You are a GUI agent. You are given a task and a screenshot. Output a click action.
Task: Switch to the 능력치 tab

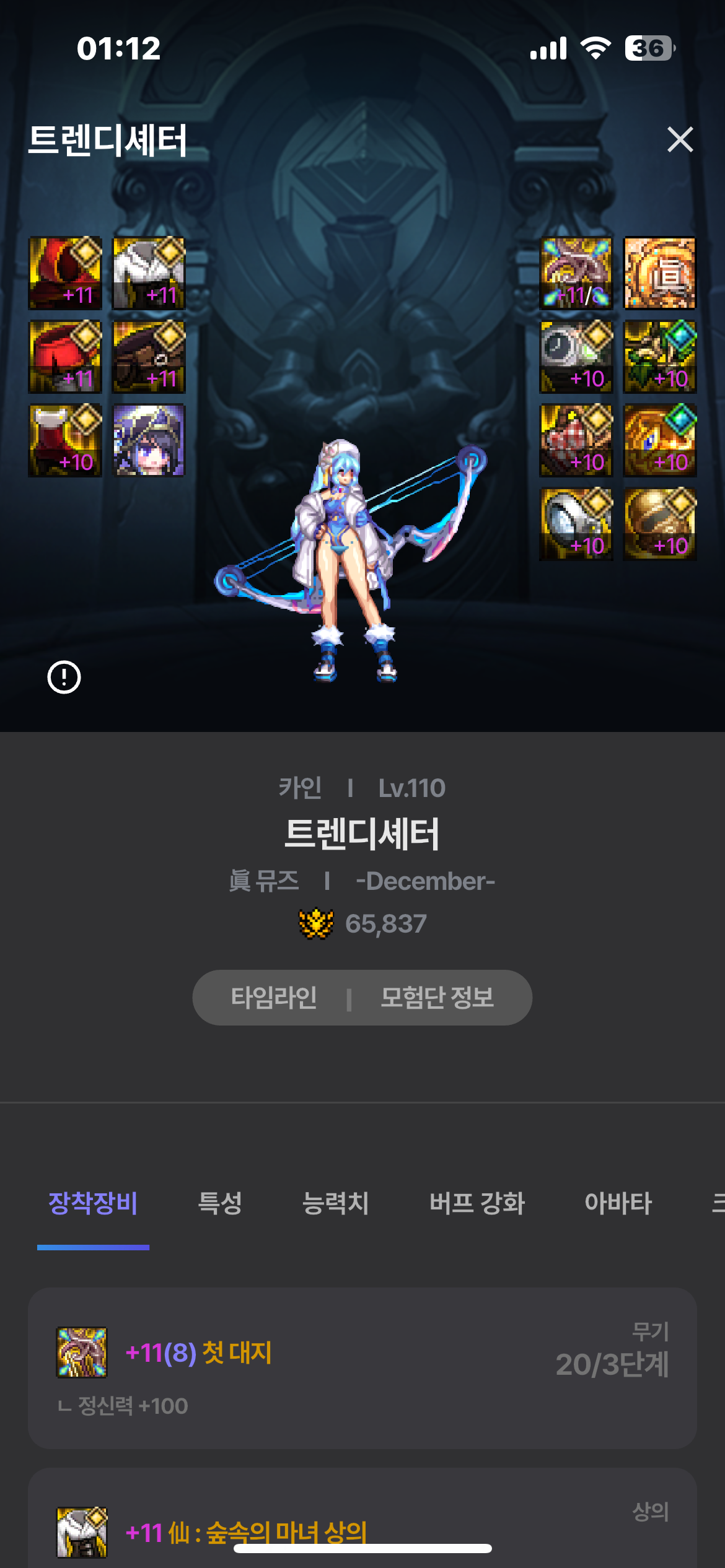click(x=335, y=1203)
